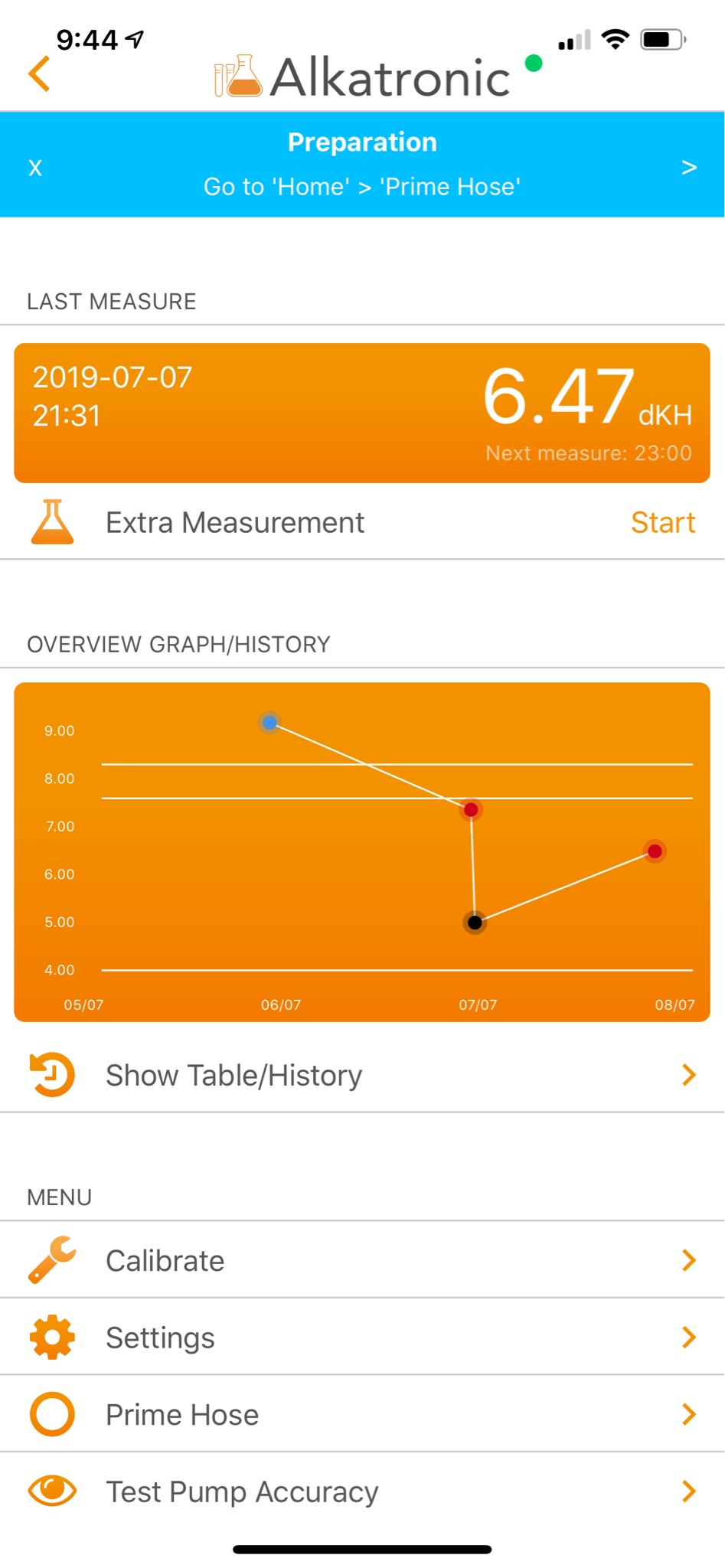Tap the overview graph card

click(x=361, y=851)
